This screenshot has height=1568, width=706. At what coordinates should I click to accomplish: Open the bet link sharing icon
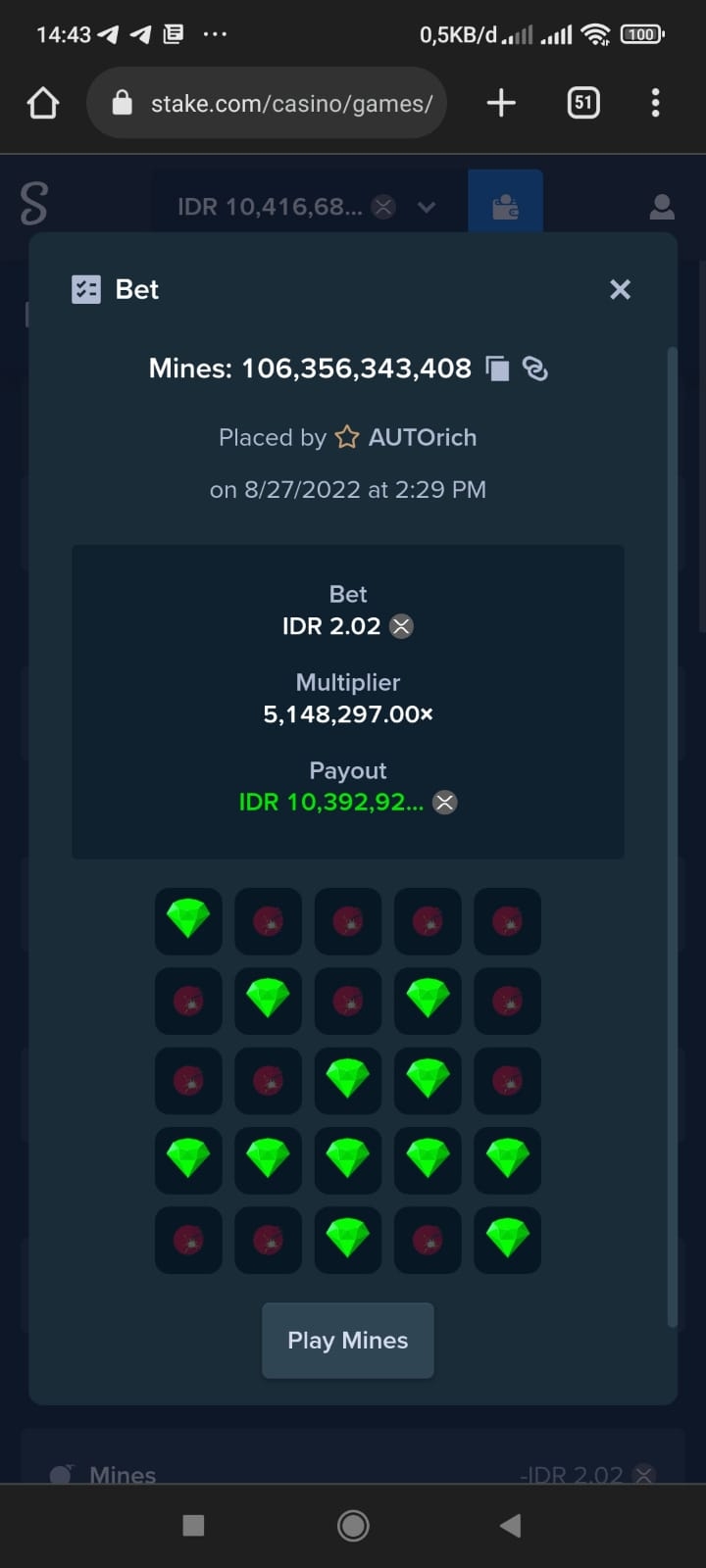(535, 368)
